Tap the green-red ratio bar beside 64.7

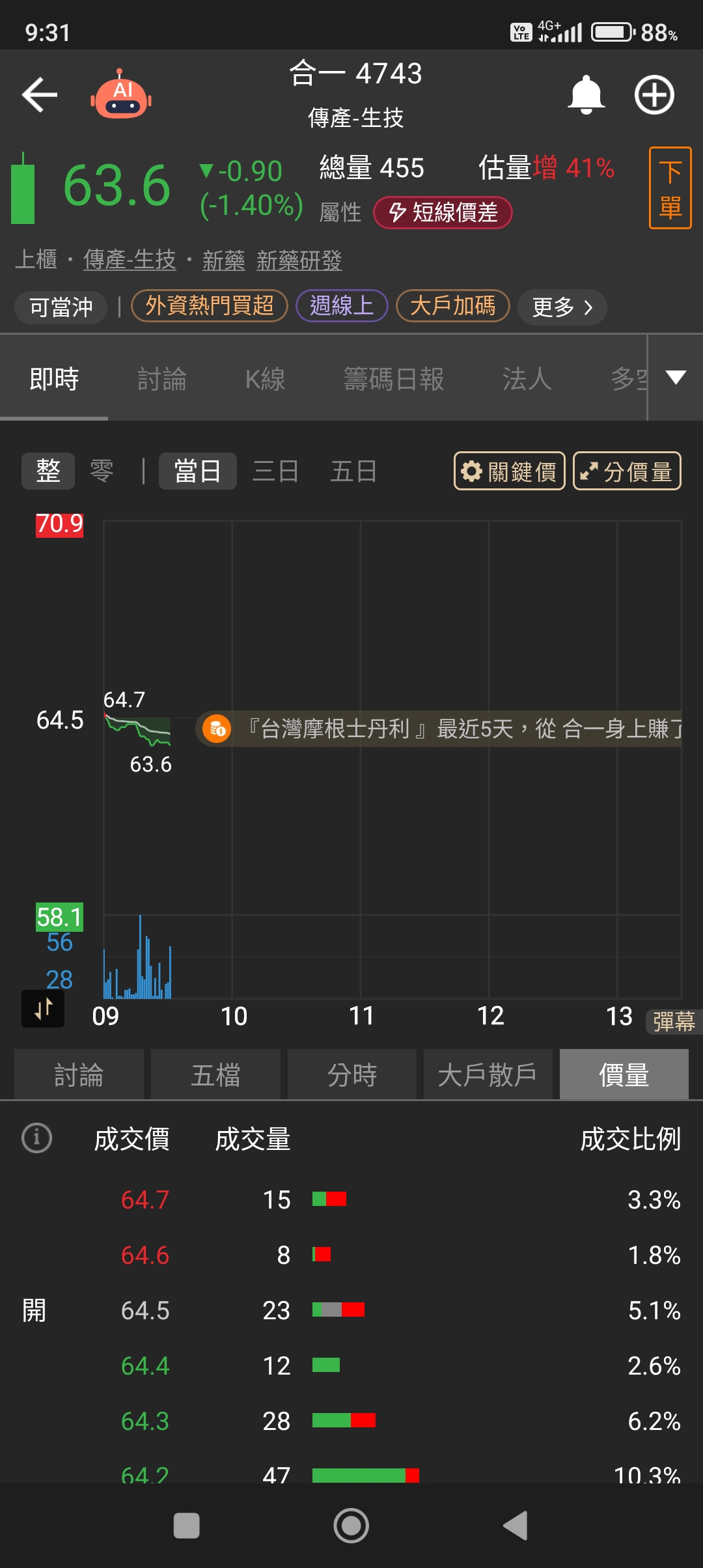click(330, 1200)
